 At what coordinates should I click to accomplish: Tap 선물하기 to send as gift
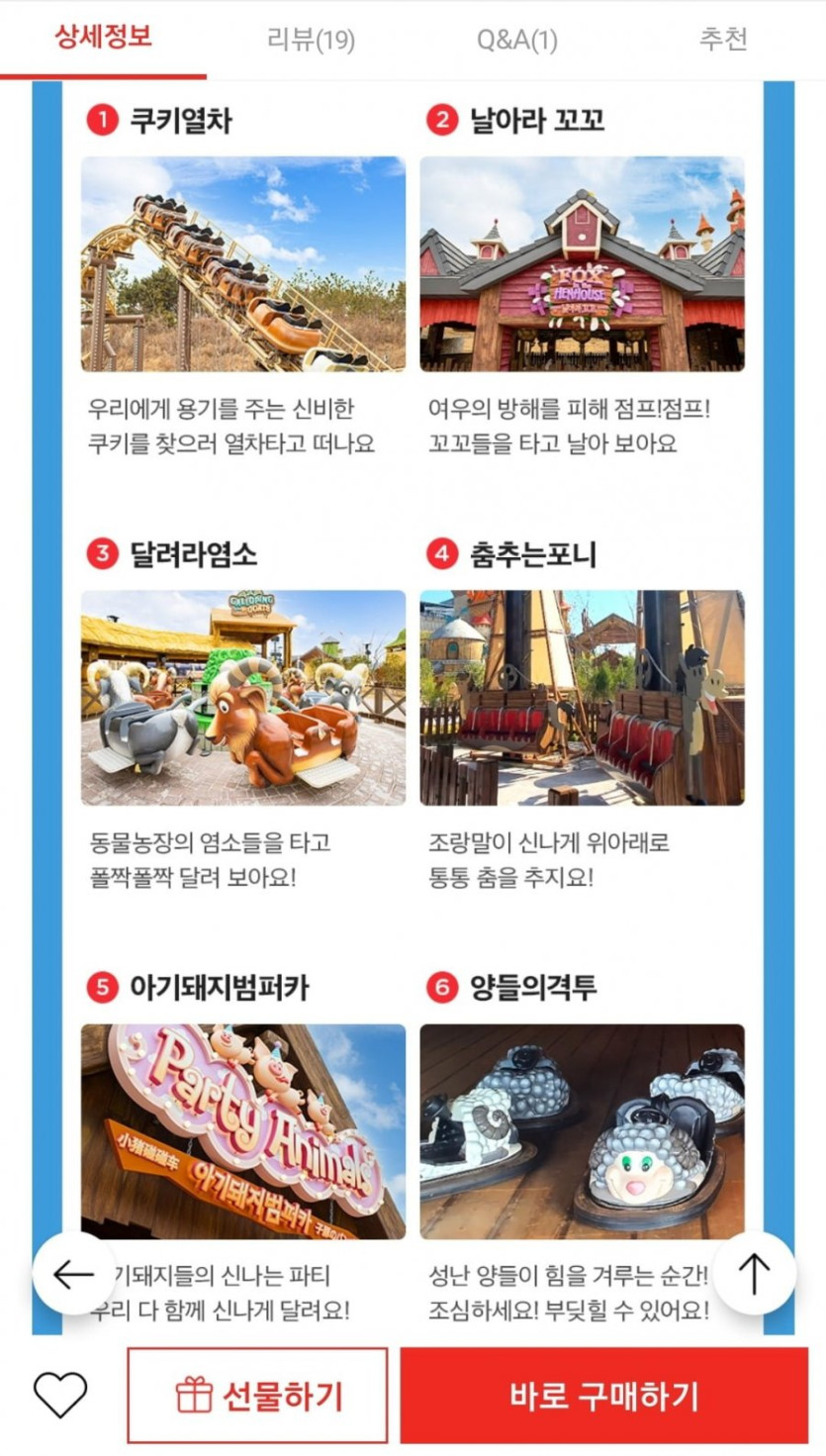pyautogui.click(x=258, y=1396)
